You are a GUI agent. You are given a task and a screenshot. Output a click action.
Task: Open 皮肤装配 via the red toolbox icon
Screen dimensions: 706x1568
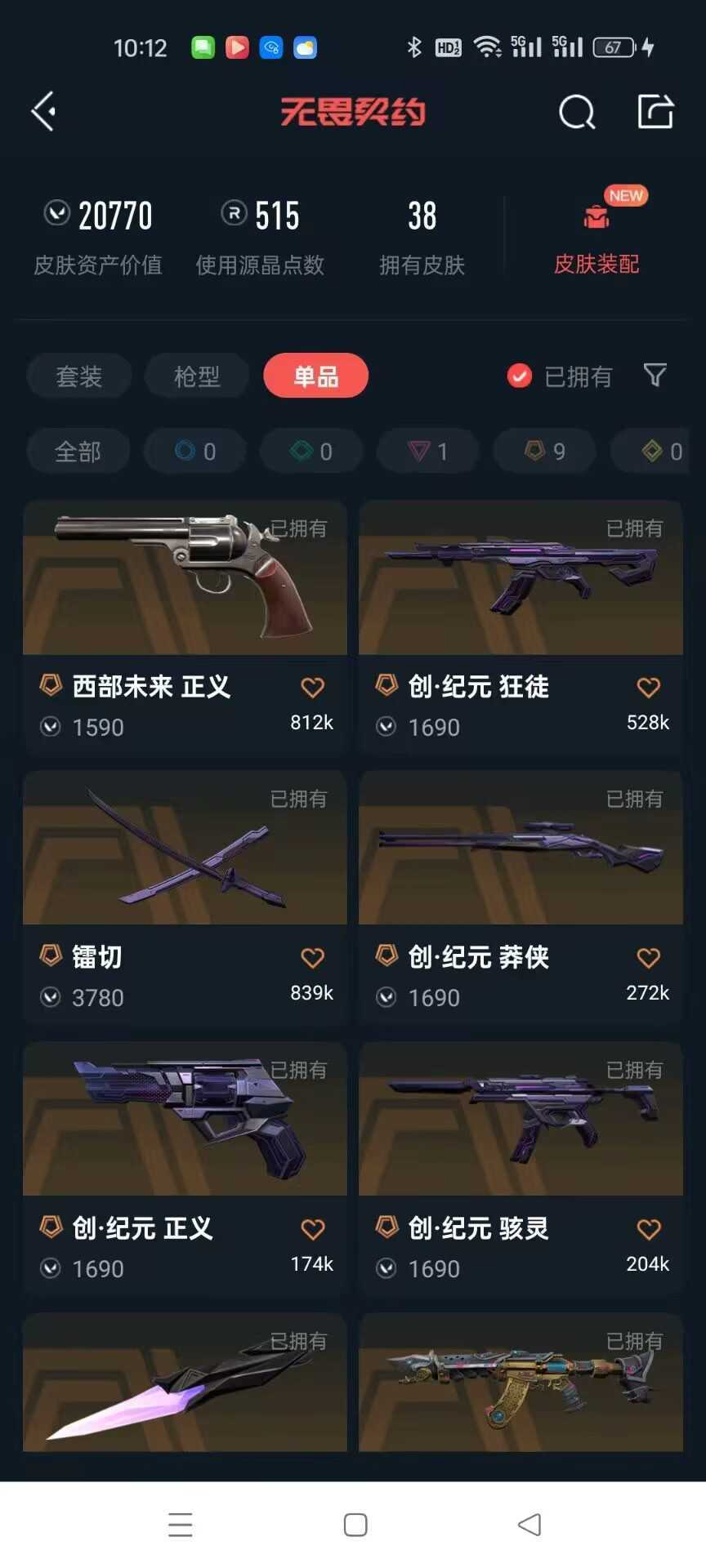pyautogui.click(x=595, y=218)
